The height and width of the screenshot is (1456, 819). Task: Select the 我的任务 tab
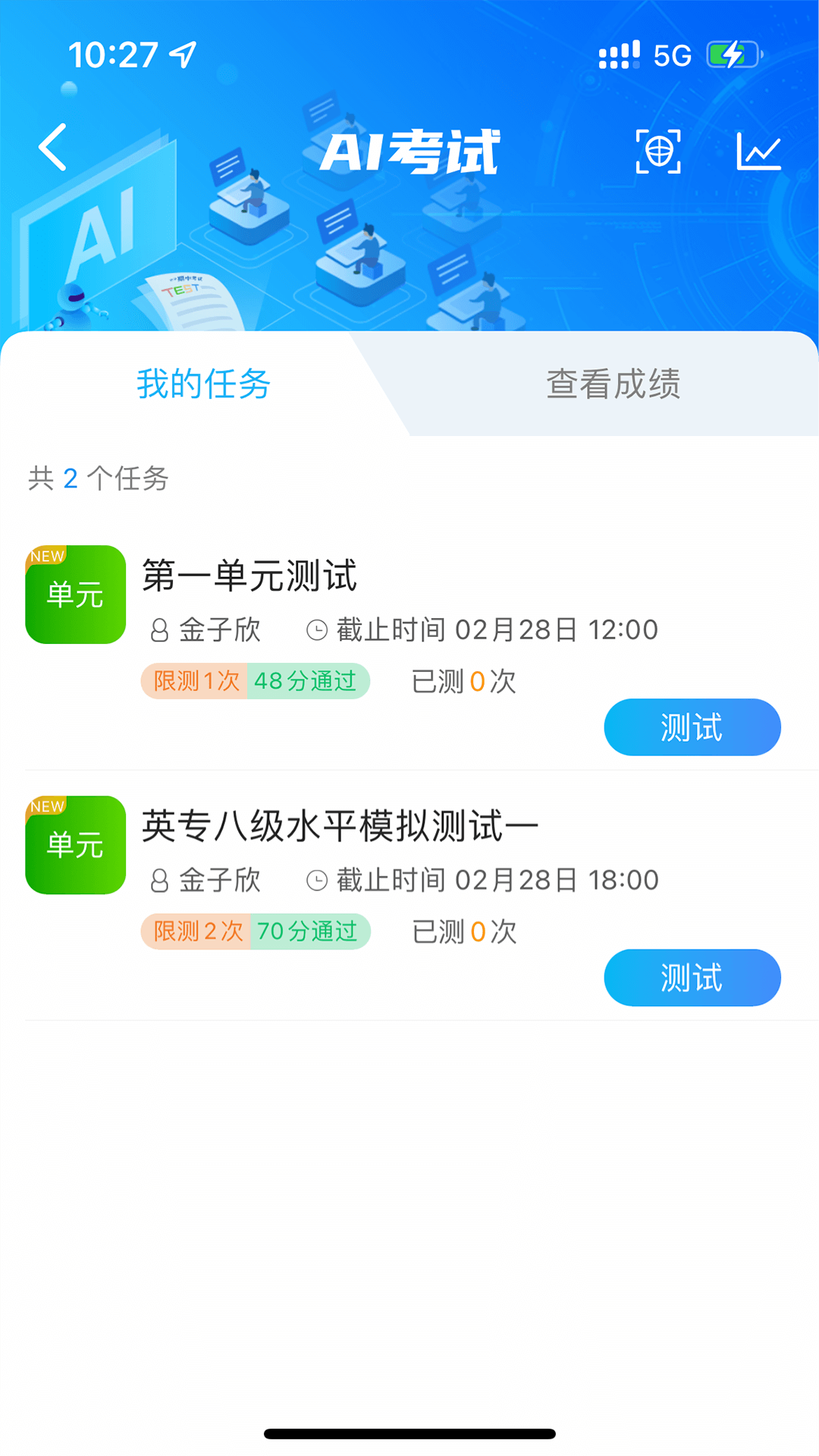click(x=203, y=384)
